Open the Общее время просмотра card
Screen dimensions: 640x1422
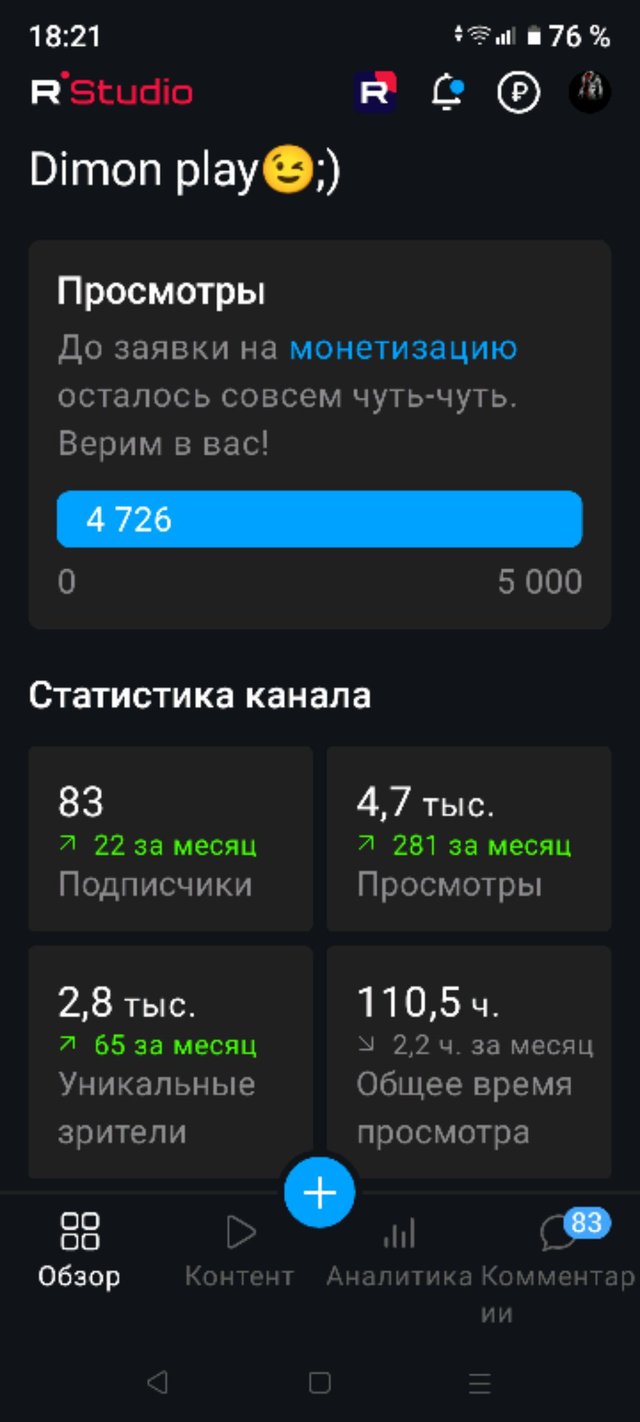(x=468, y=1062)
